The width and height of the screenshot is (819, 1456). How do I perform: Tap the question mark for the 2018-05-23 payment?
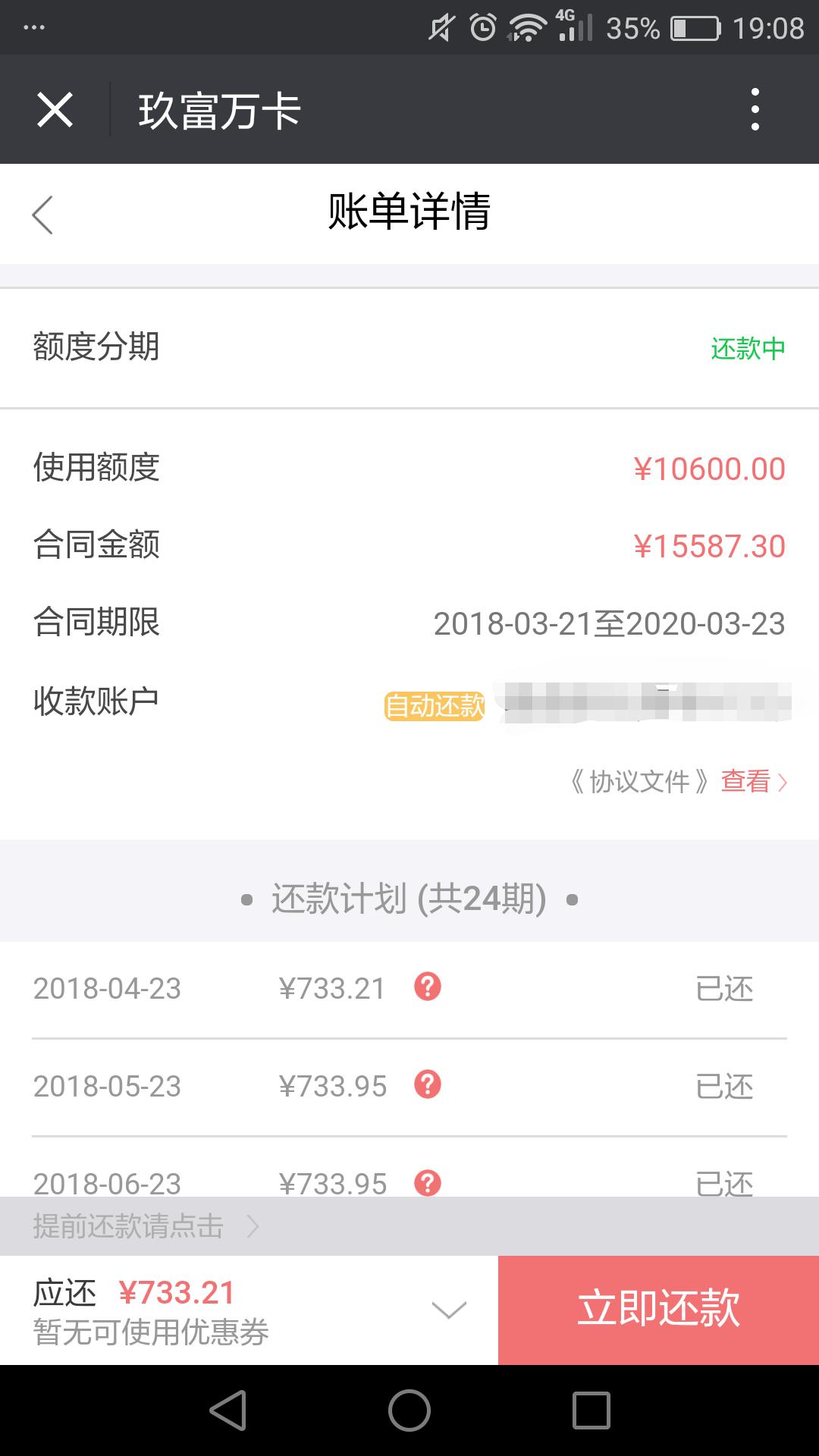coord(429,1086)
